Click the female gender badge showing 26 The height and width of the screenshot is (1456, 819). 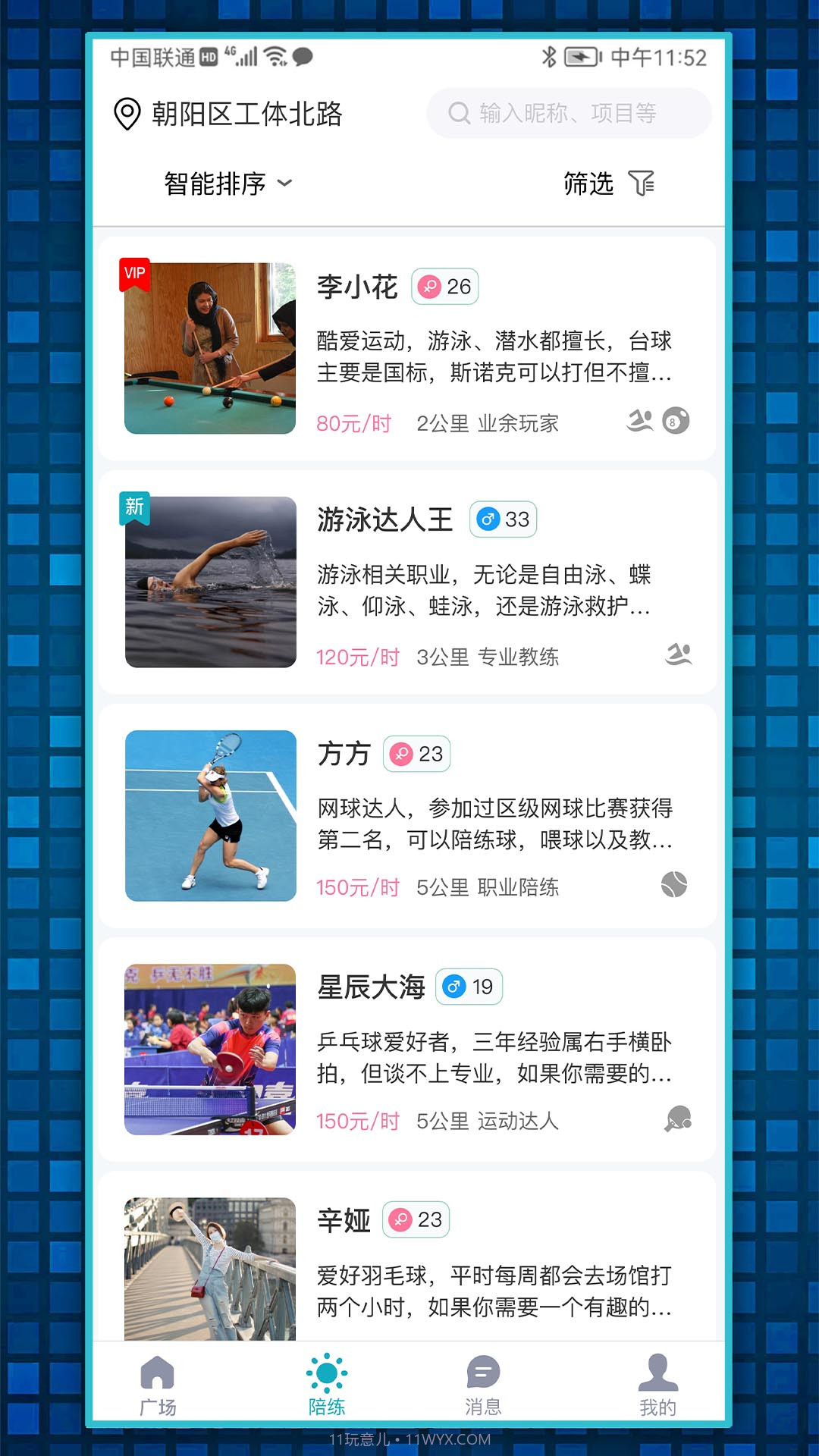click(446, 287)
